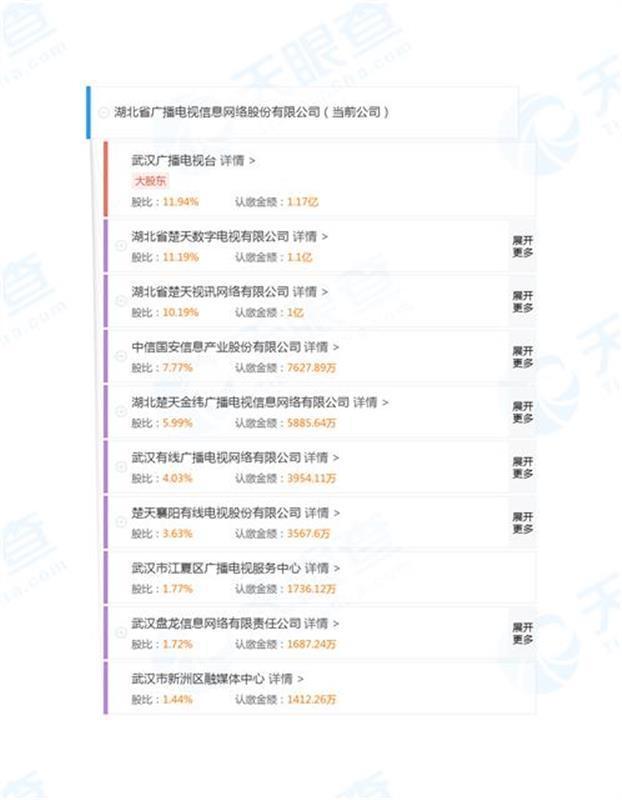Open 详情 for 湖北省楚天数字电视有限公司
622x800 pixels.
point(310,237)
